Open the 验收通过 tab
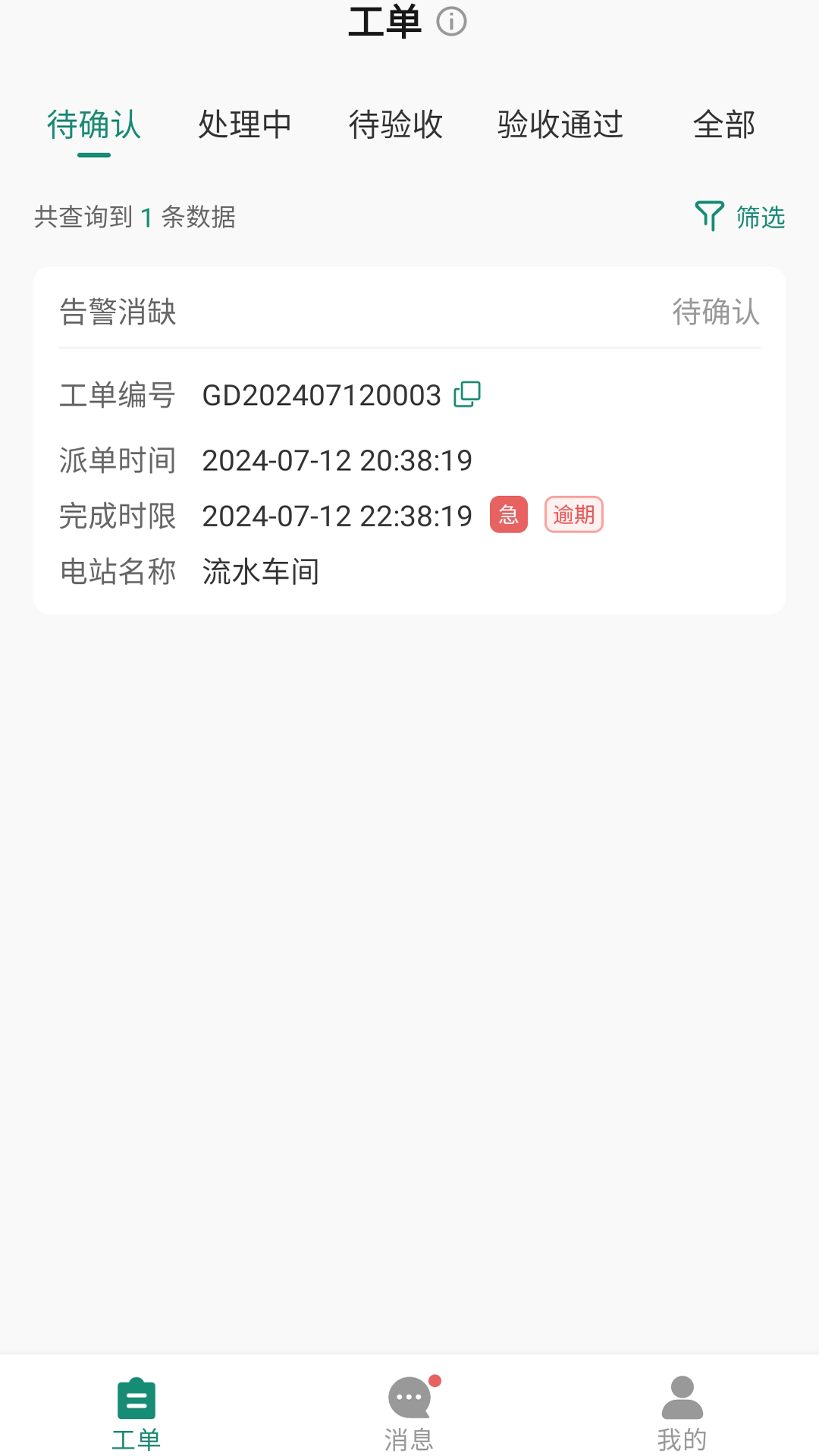Image resolution: width=819 pixels, height=1456 pixels. tap(560, 126)
